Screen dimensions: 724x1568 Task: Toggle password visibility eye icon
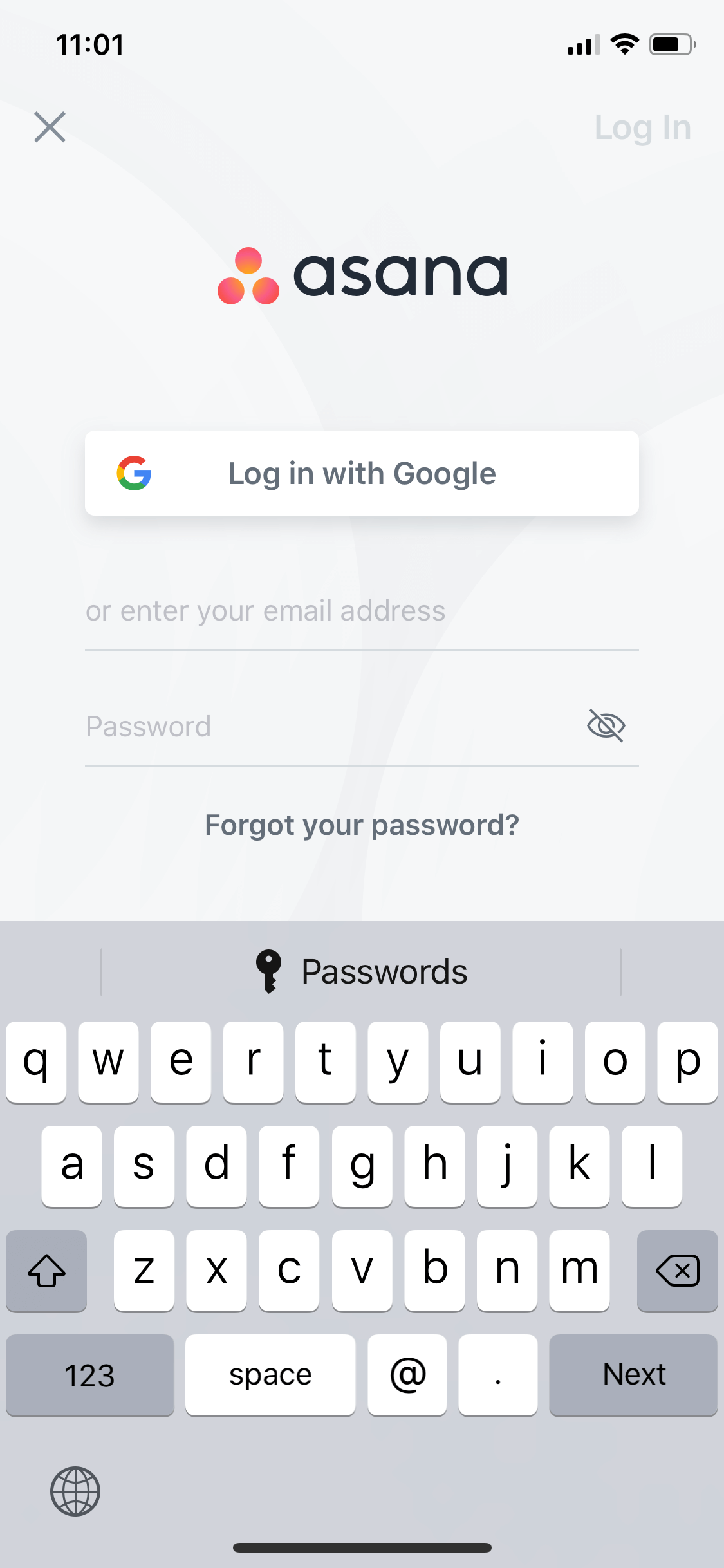606,725
